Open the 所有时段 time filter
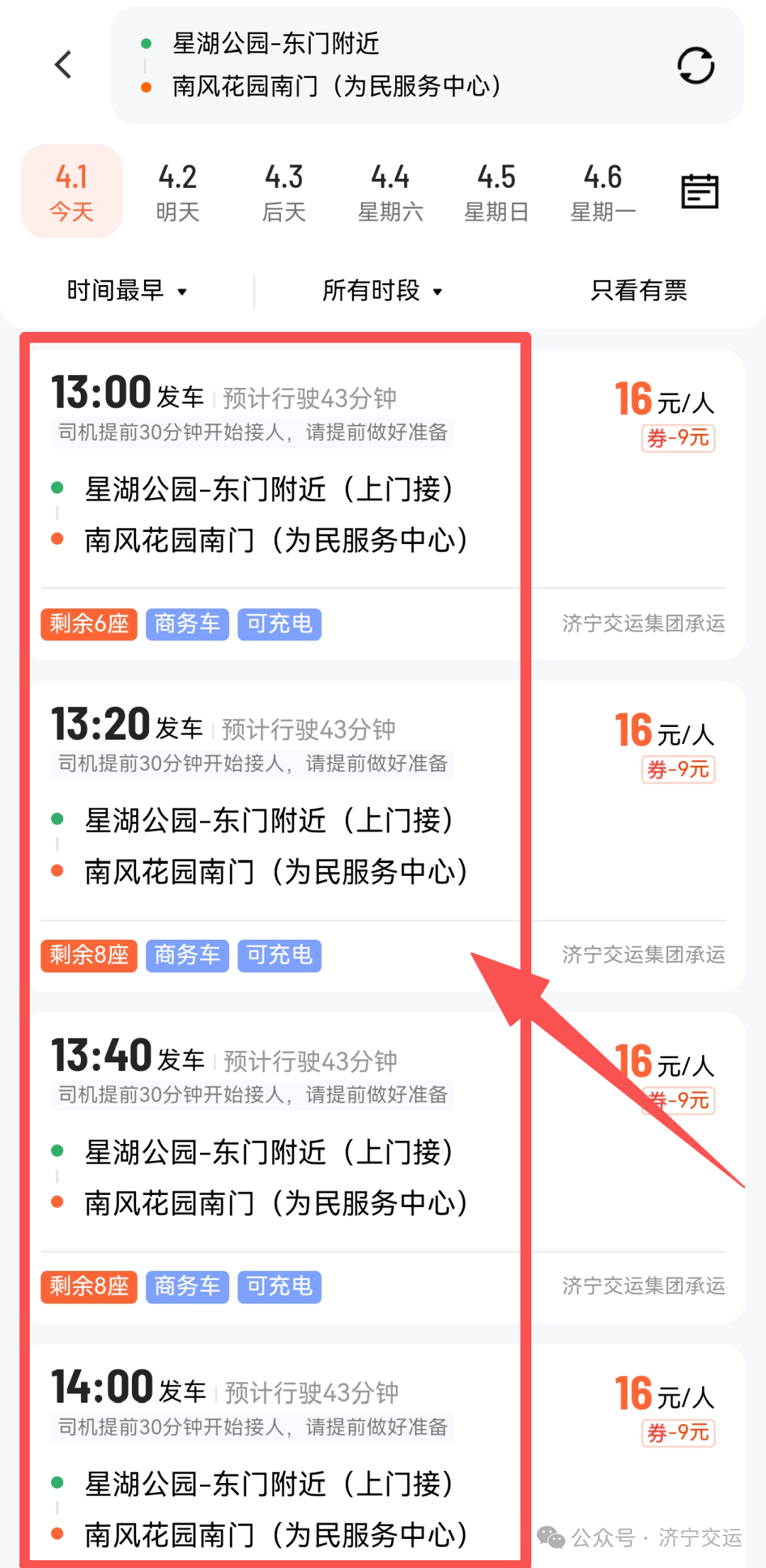This screenshot has height=1568, width=766. point(382,291)
